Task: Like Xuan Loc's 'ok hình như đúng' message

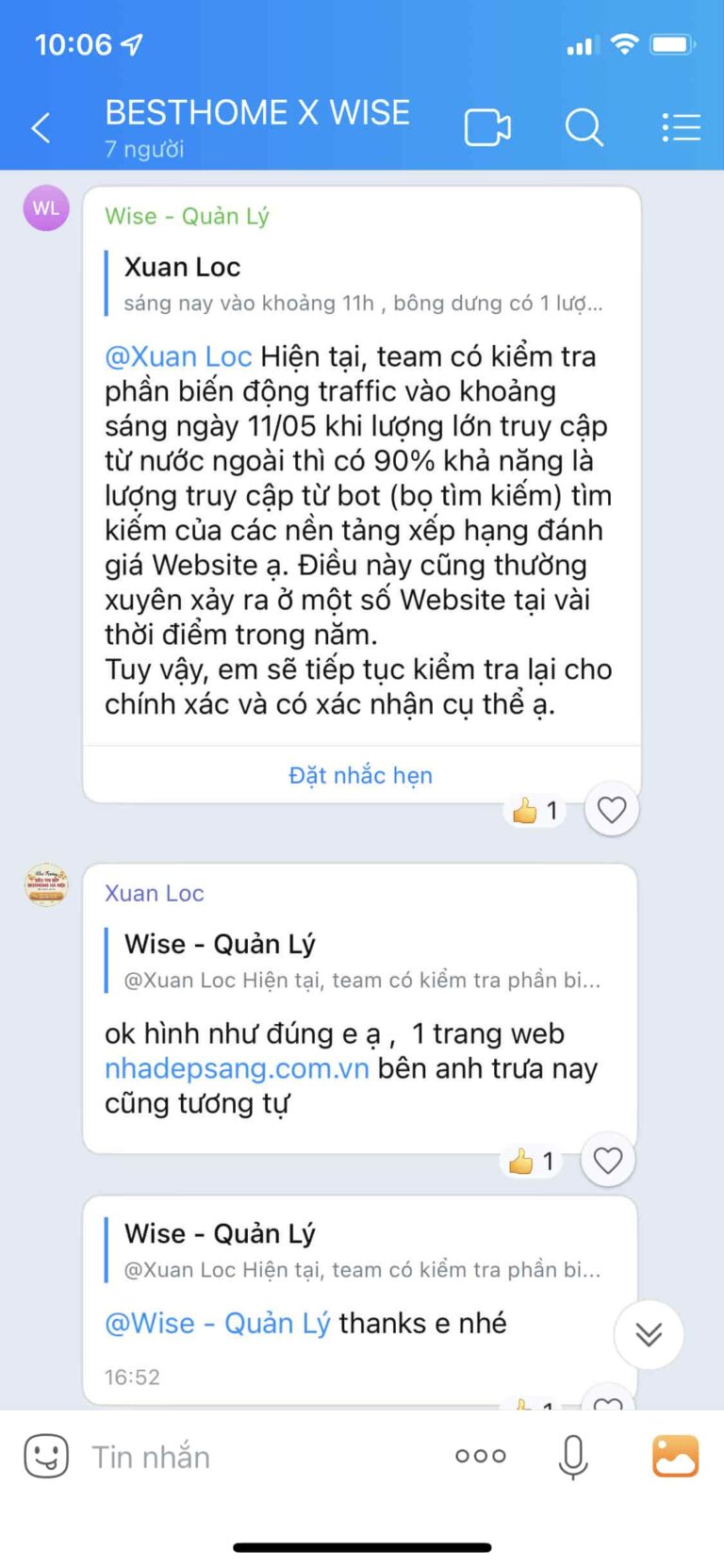Action: (x=607, y=1161)
